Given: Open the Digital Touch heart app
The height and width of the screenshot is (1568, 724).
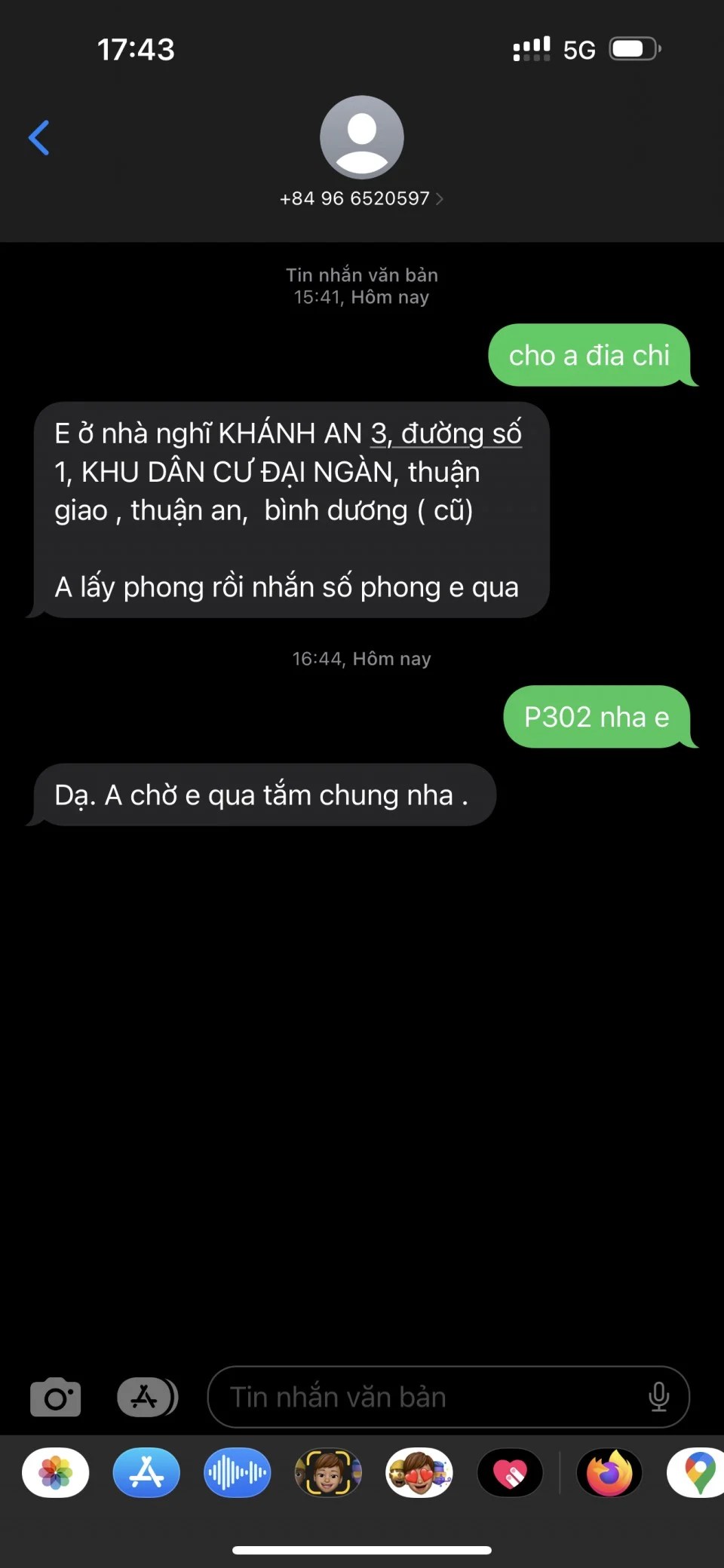Looking at the screenshot, I should [510, 1472].
